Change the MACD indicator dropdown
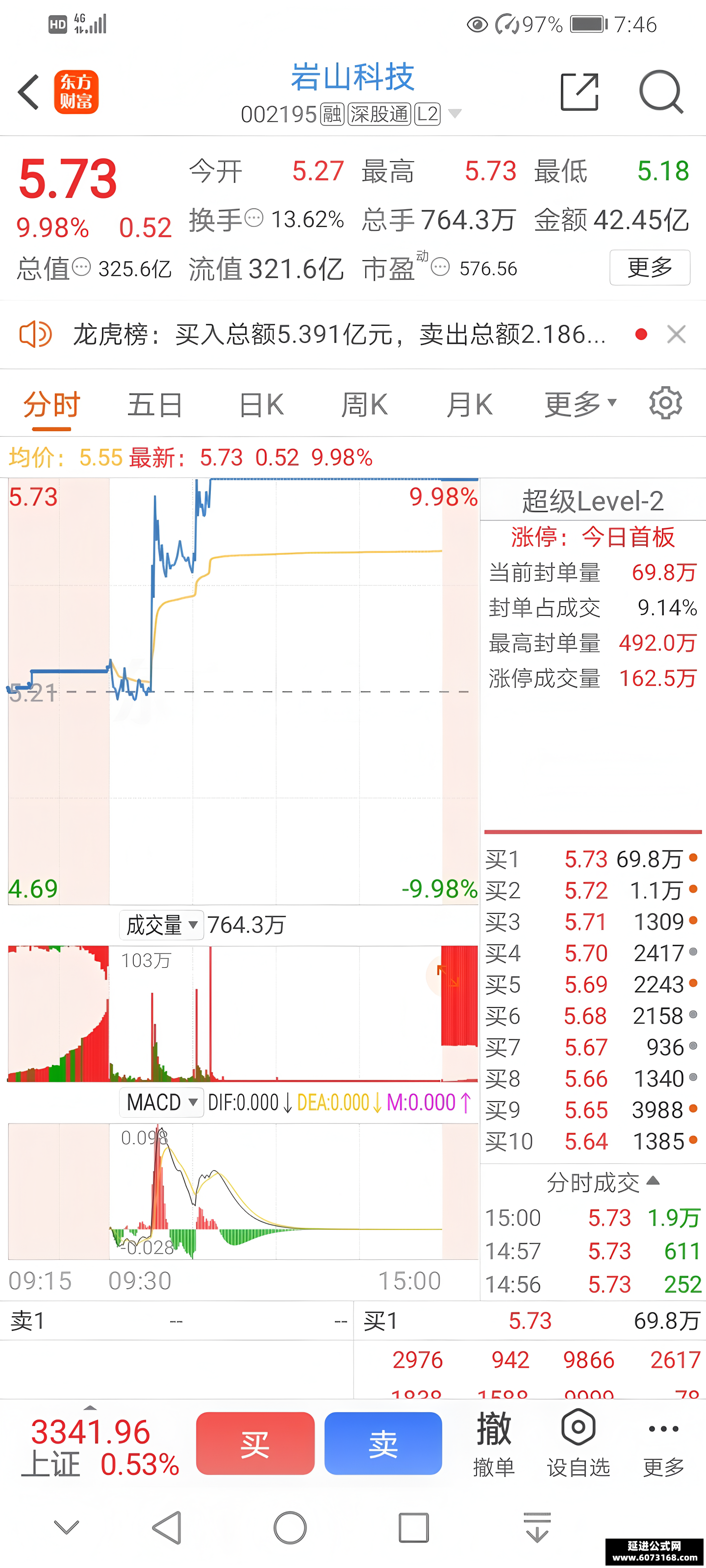 click(161, 1102)
